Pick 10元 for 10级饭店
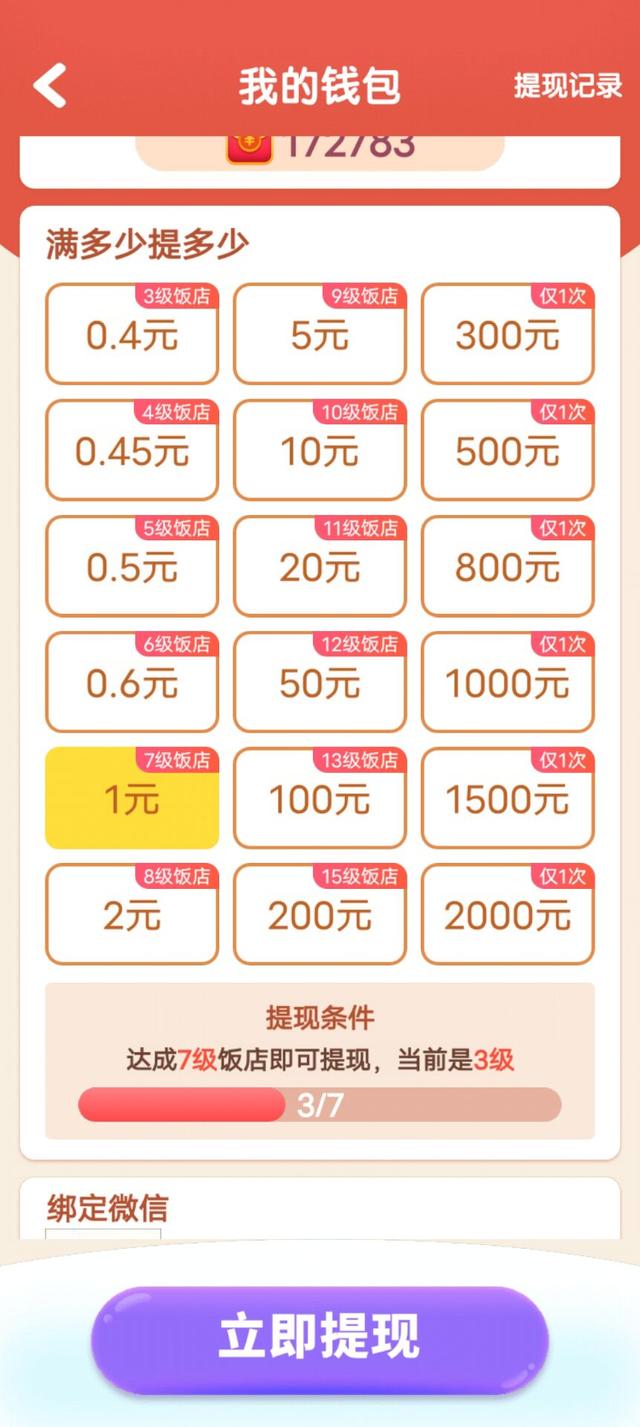This screenshot has width=640, height=1427. coord(320,451)
